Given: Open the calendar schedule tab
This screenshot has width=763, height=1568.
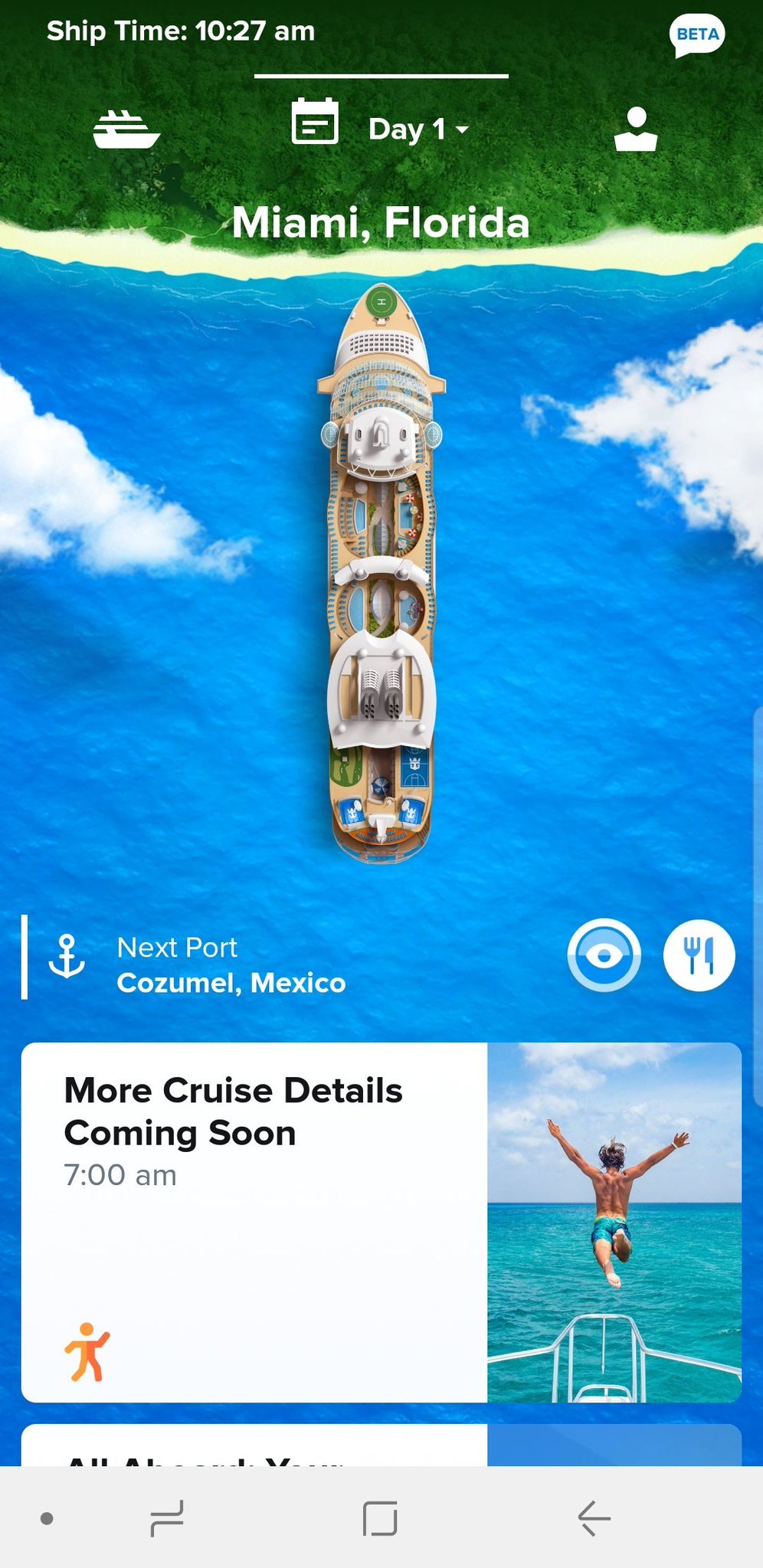Looking at the screenshot, I should (x=315, y=122).
